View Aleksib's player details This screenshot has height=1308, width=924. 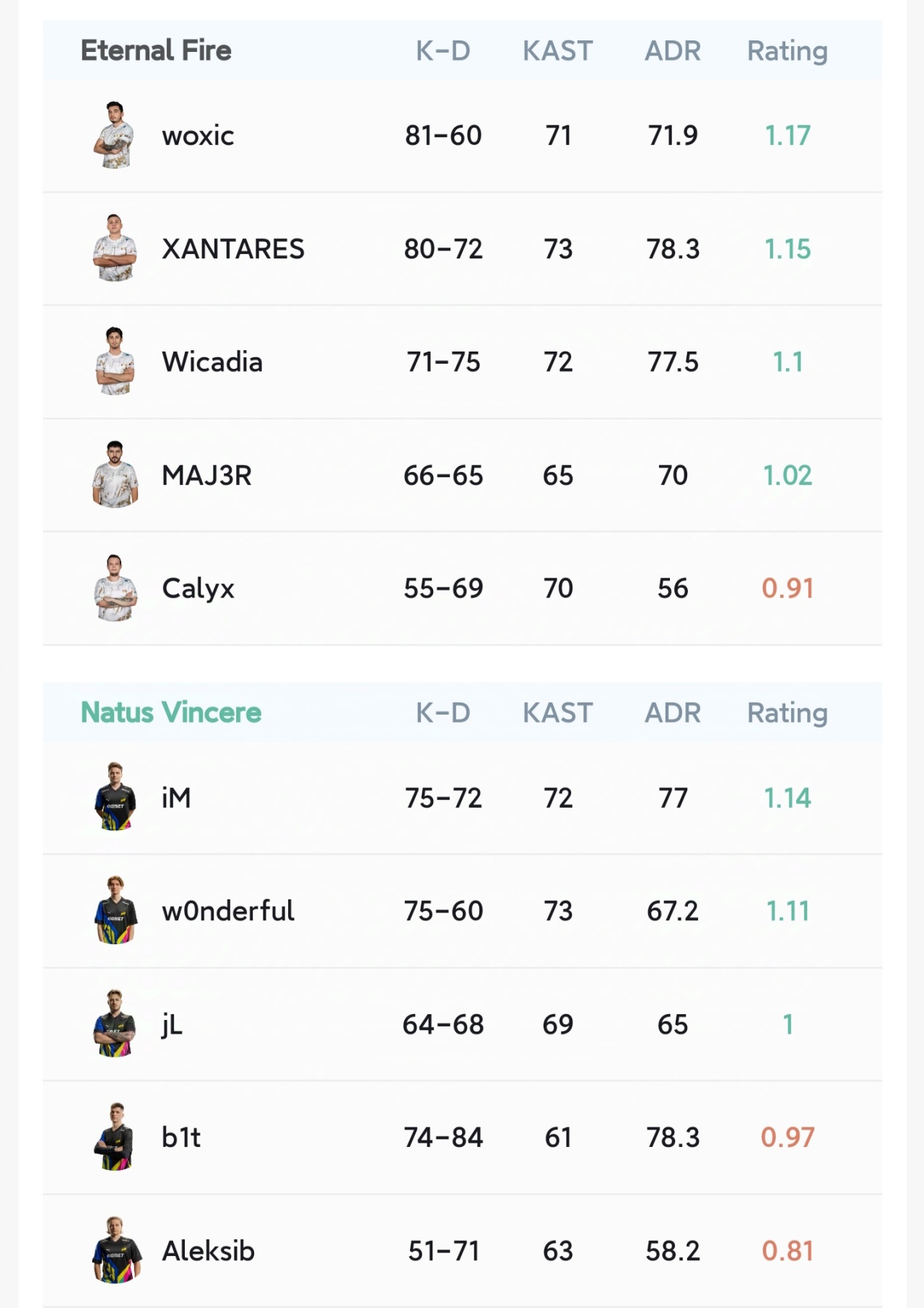pyautogui.click(x=462, y=1251)
